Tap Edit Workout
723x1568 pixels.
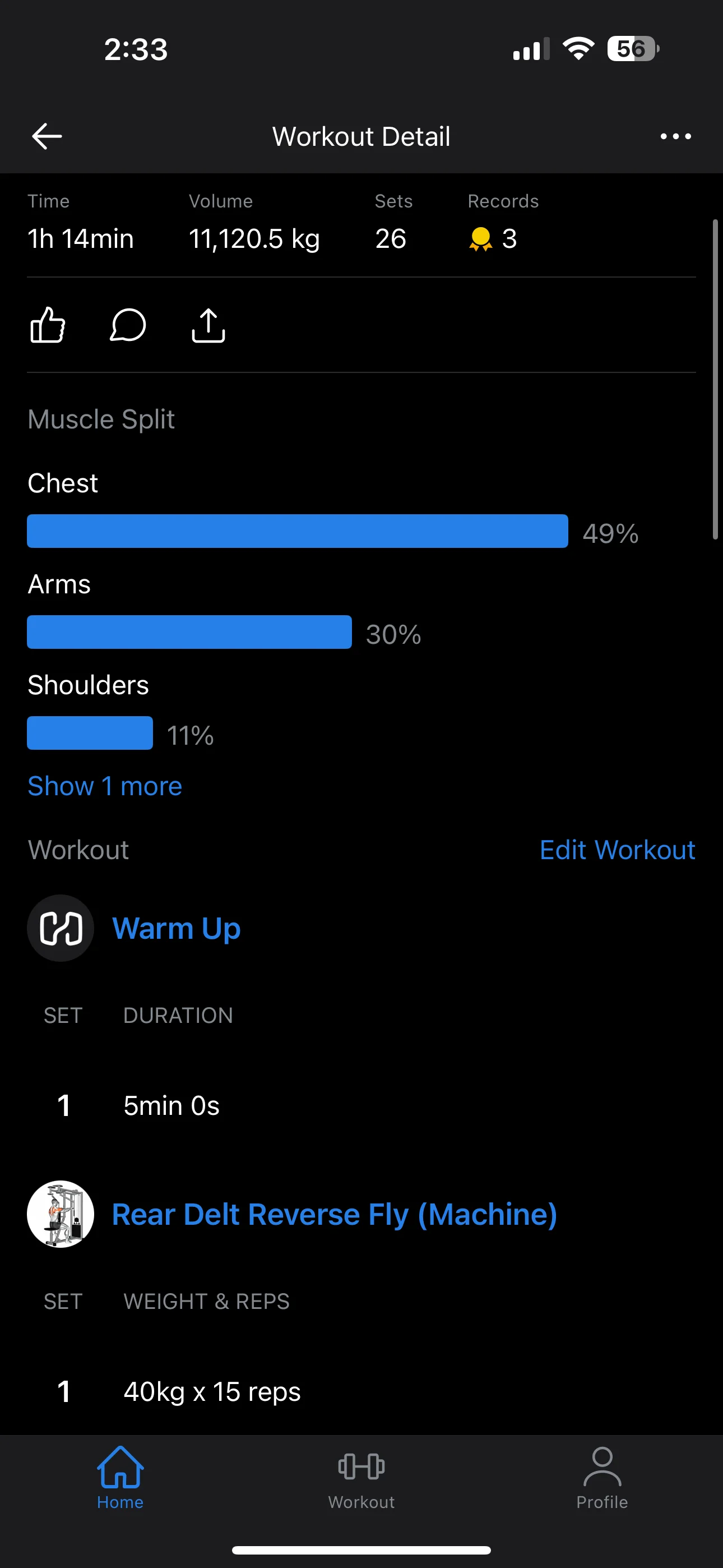(x=617, y=850)
